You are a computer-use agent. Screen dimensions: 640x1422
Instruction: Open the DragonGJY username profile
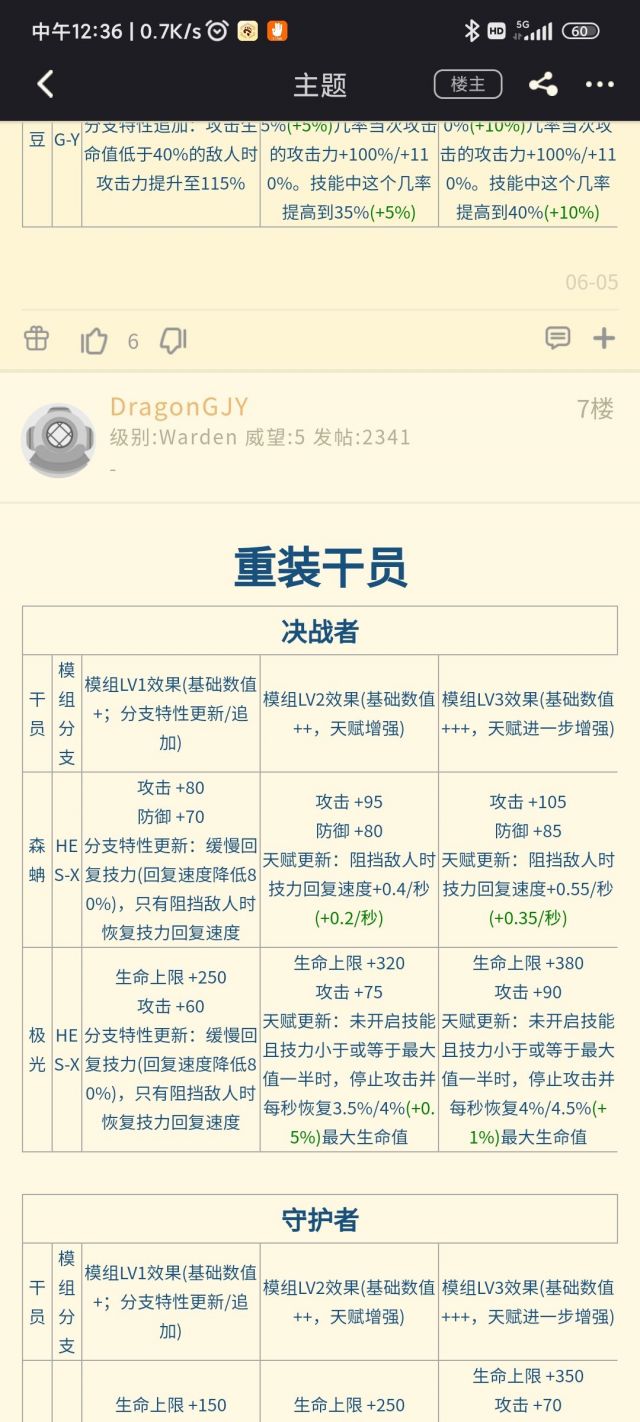[179, 406]
